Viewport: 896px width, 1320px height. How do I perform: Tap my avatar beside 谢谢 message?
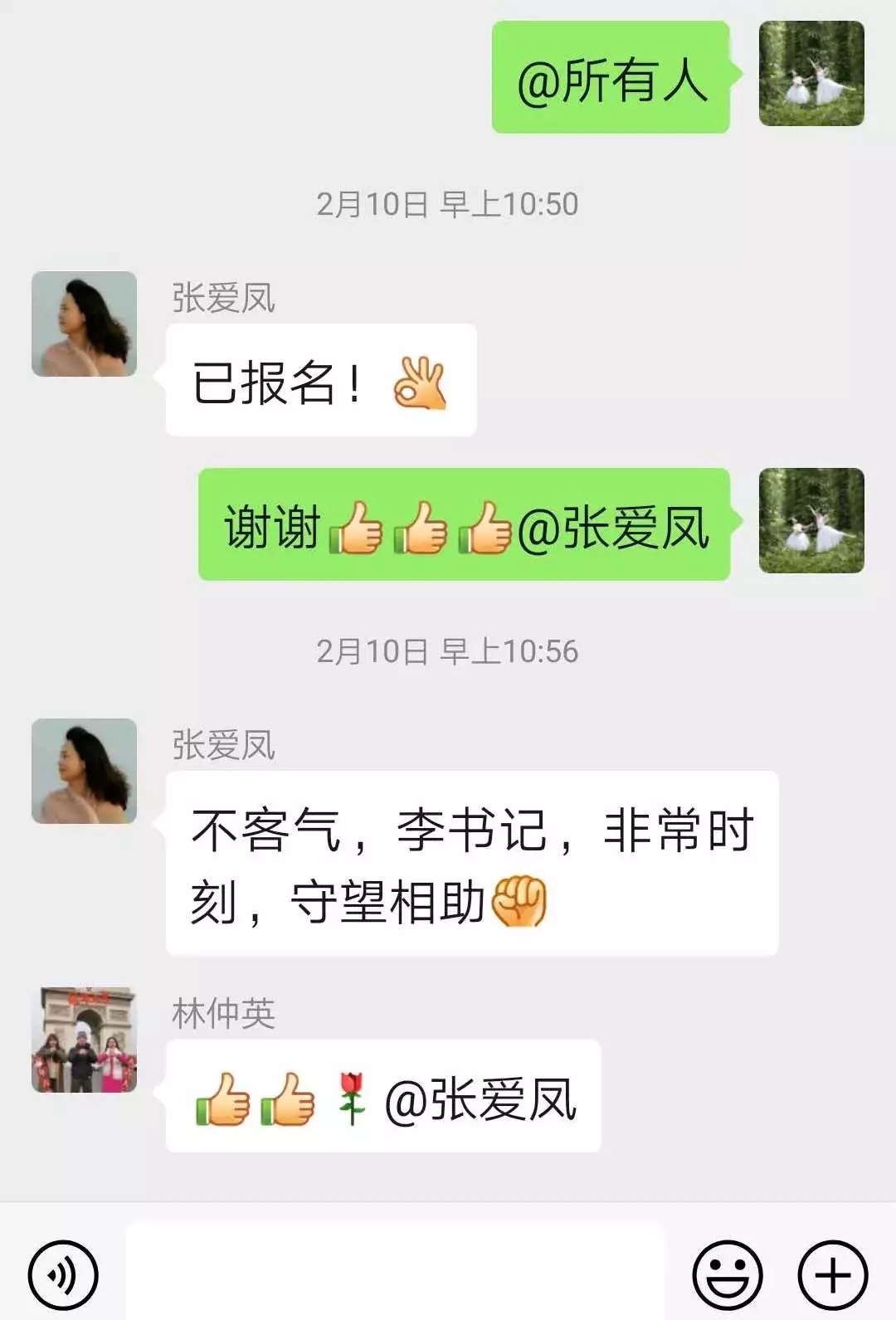(x=811, y=520)
